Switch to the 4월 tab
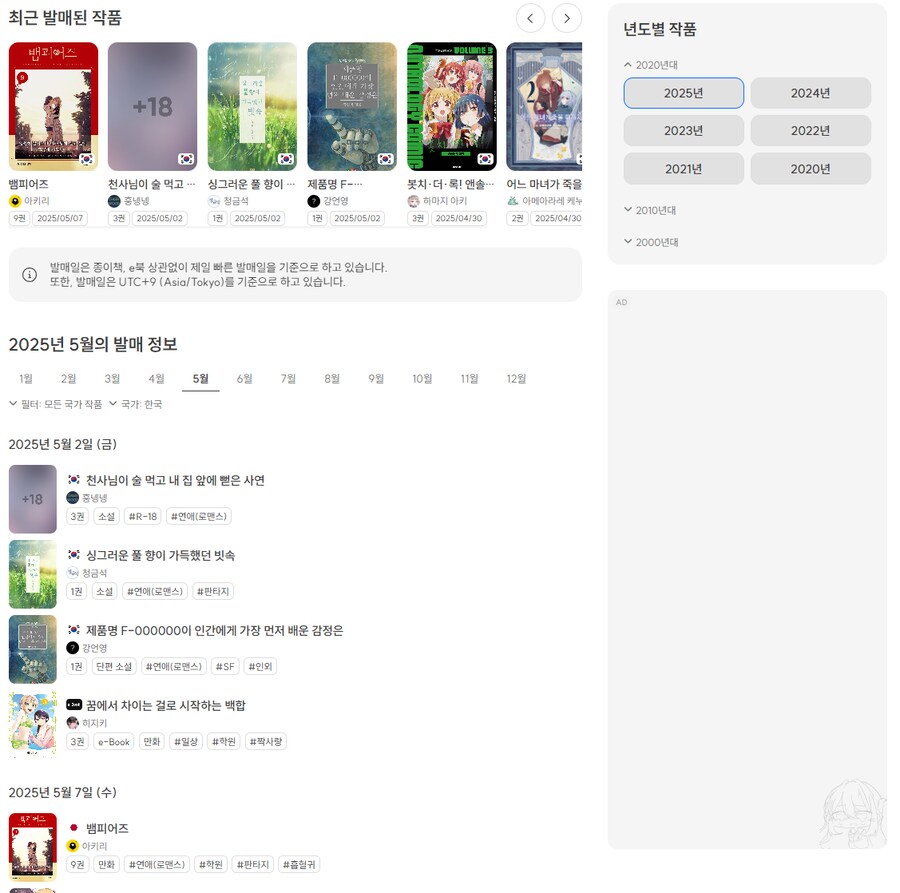This screenshot has height=893, width=900. [156, 379]
